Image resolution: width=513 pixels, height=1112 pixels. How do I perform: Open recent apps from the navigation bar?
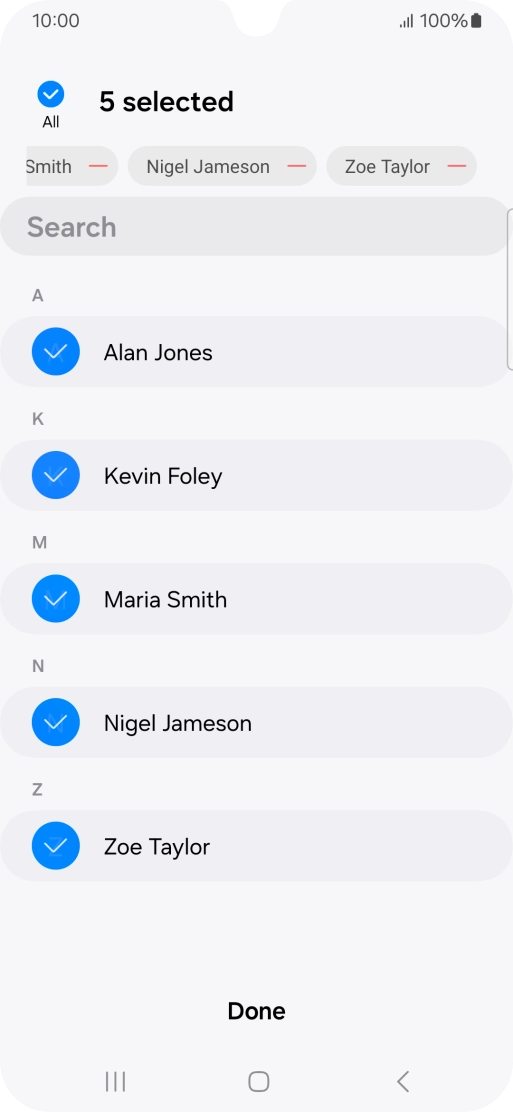pyautogui.click(x=115, y=1081)
